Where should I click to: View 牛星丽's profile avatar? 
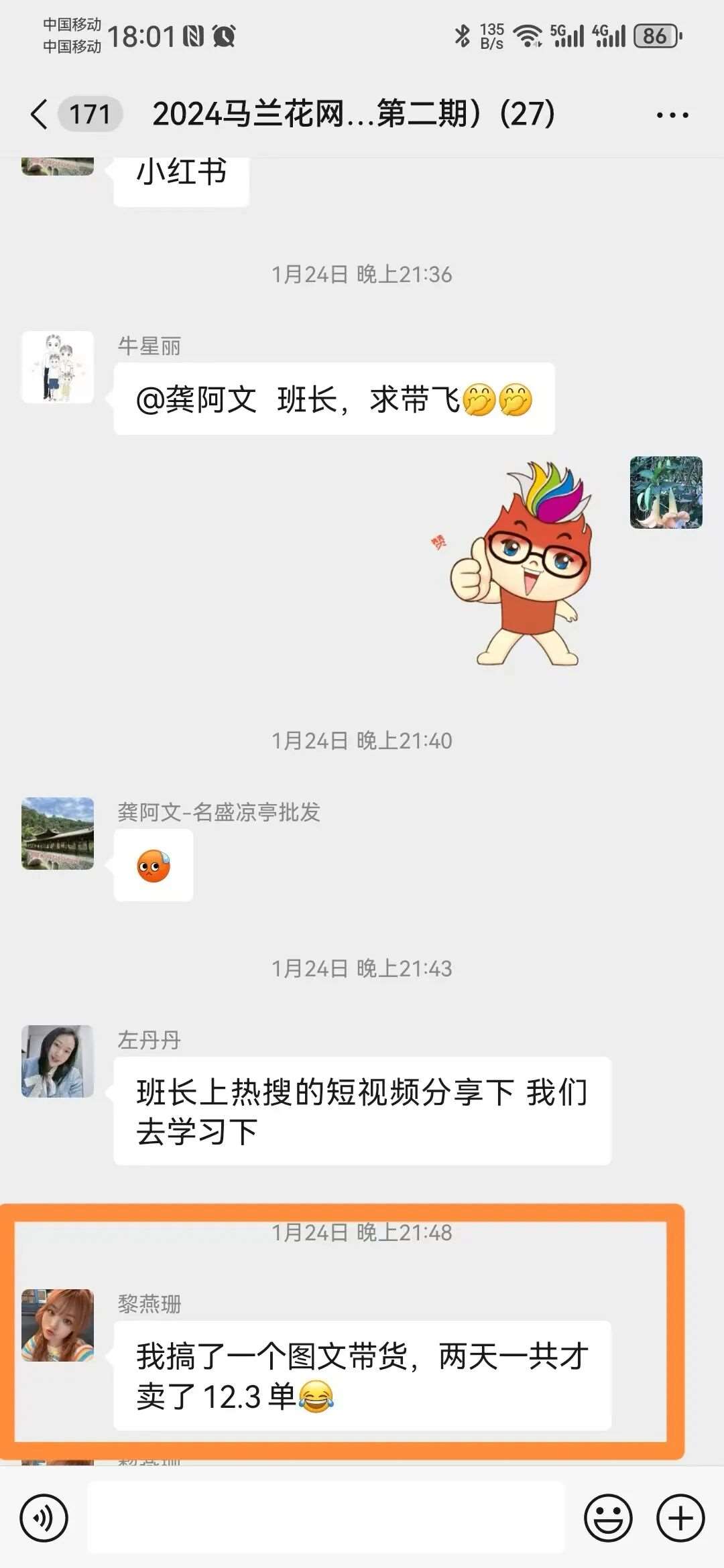(x=58, y=367)
